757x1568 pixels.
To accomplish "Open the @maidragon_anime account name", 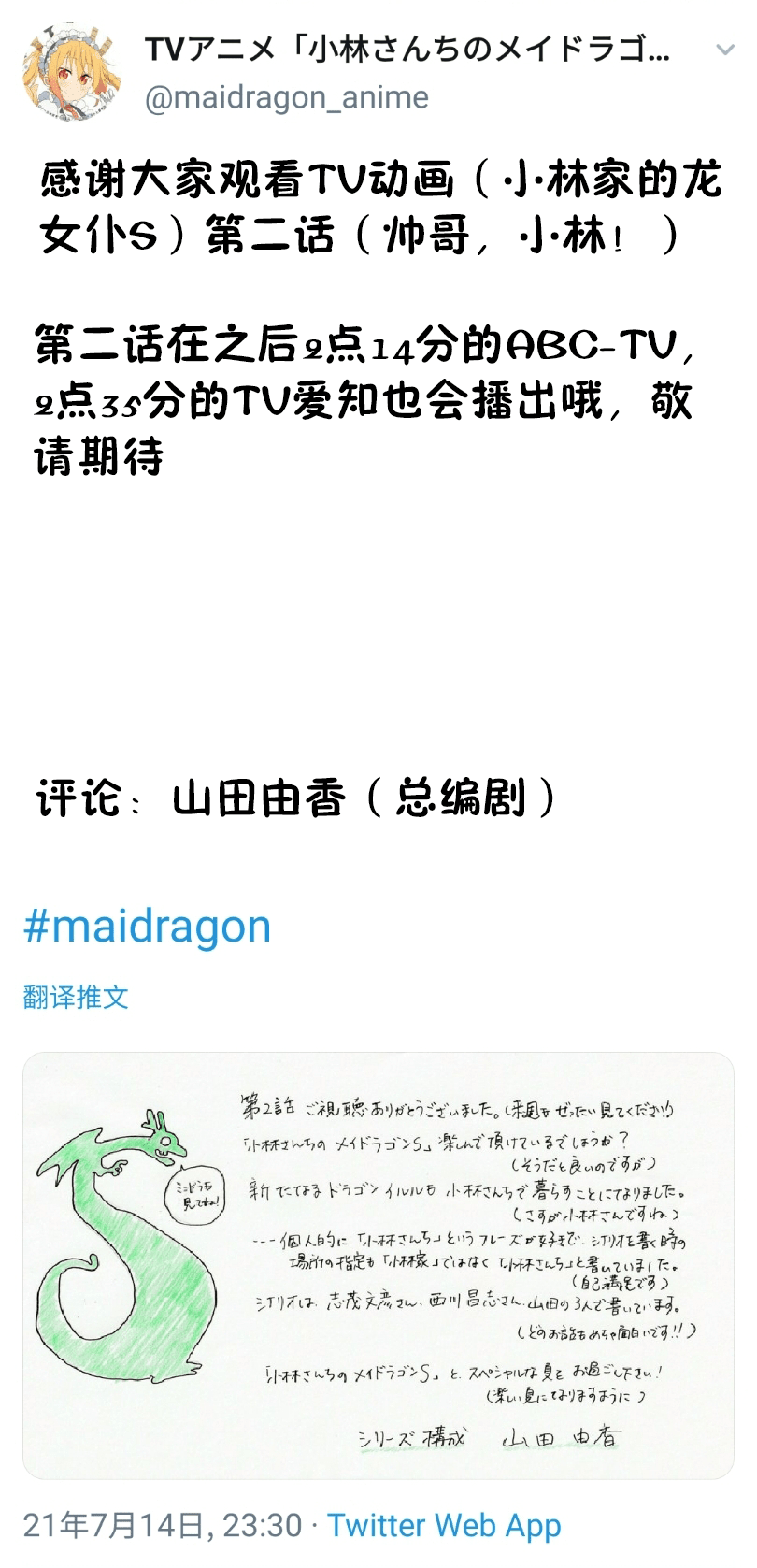I will (x=287, y=97).
